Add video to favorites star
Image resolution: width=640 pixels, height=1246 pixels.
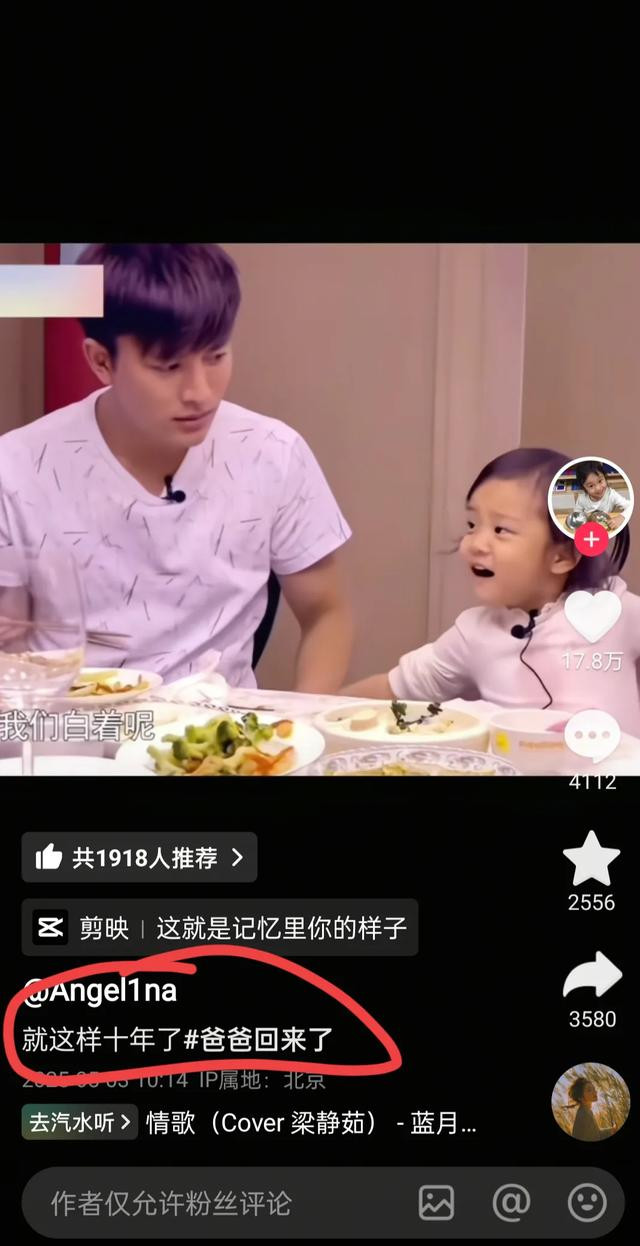[x=591, y=859]
